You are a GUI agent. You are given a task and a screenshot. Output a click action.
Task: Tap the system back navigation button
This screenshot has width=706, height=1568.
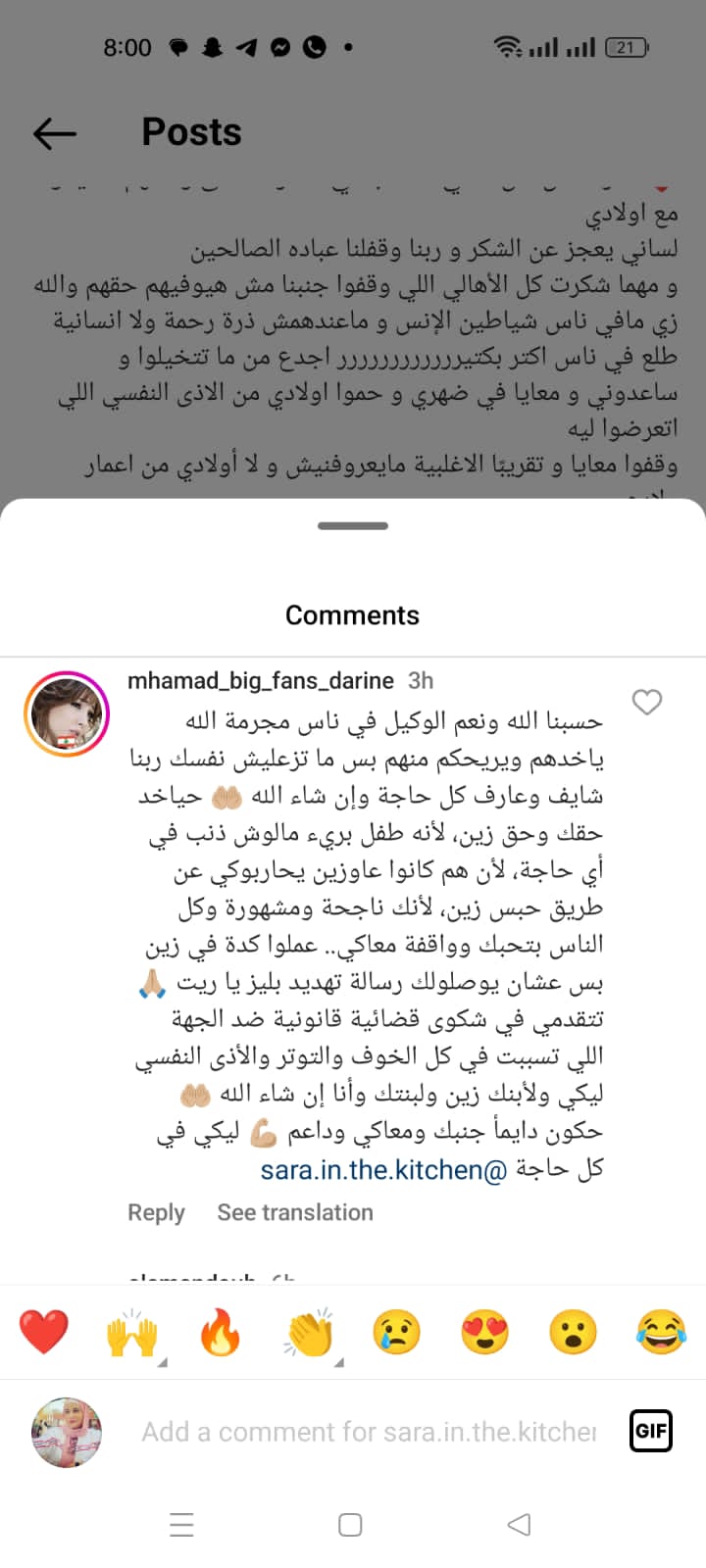click(x=520, y=1524)
